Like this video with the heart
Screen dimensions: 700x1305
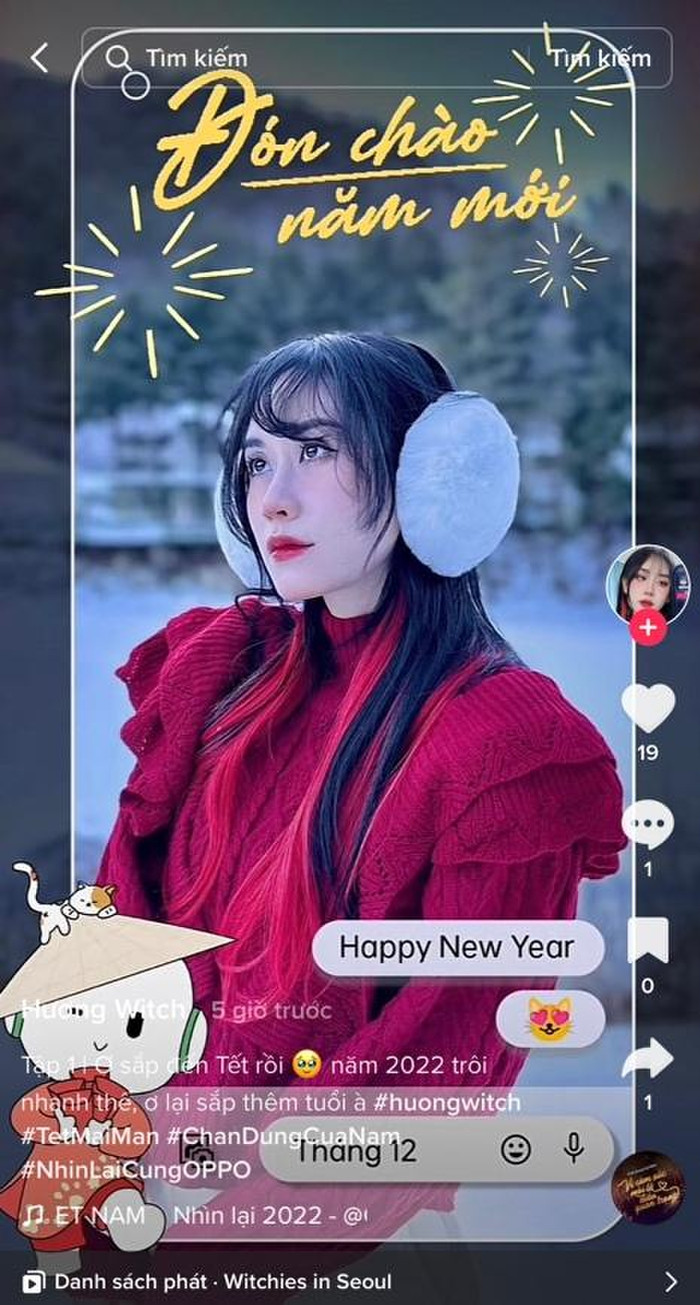648,707
